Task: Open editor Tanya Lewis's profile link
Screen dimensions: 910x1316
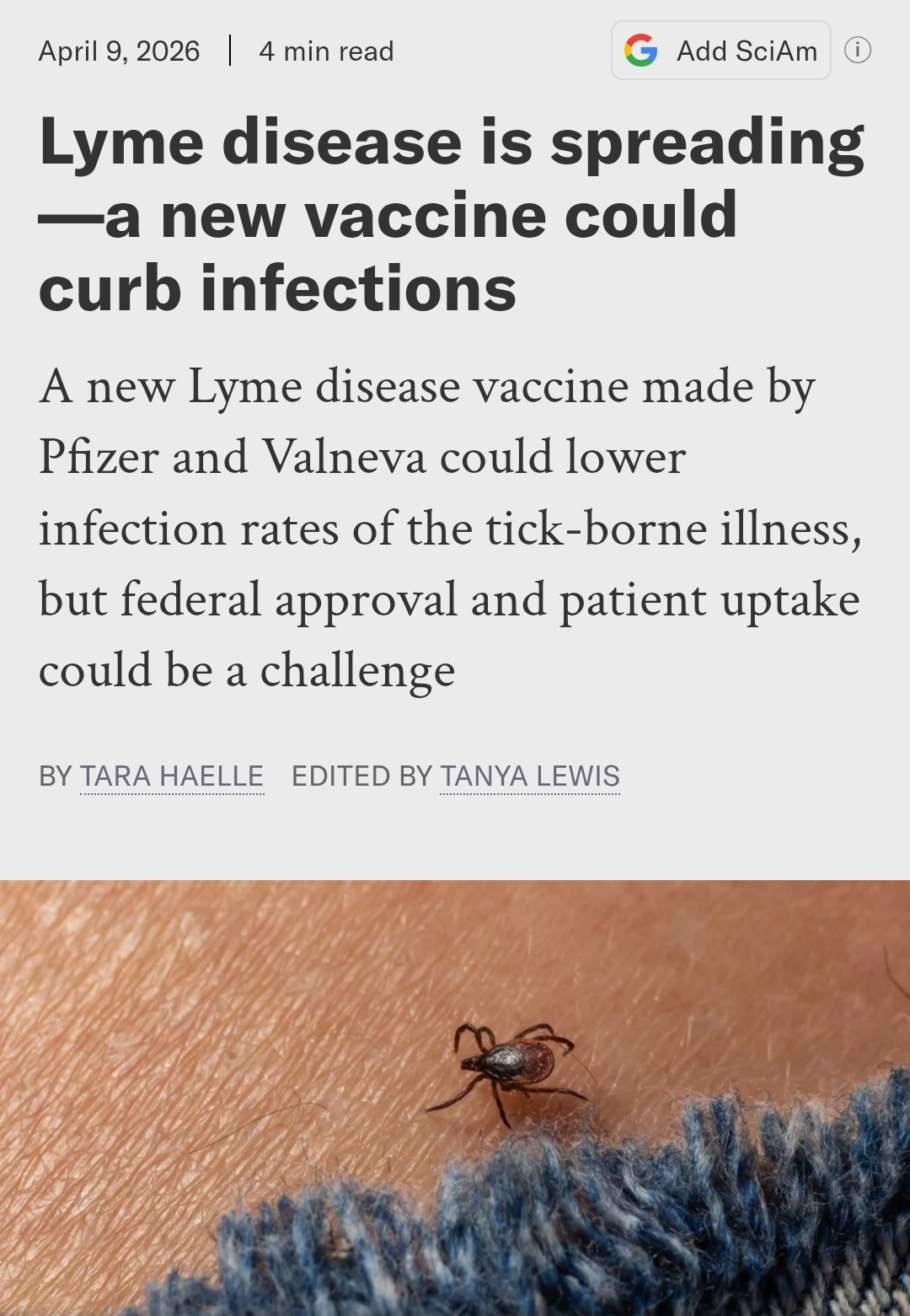Action: (530, 776)
